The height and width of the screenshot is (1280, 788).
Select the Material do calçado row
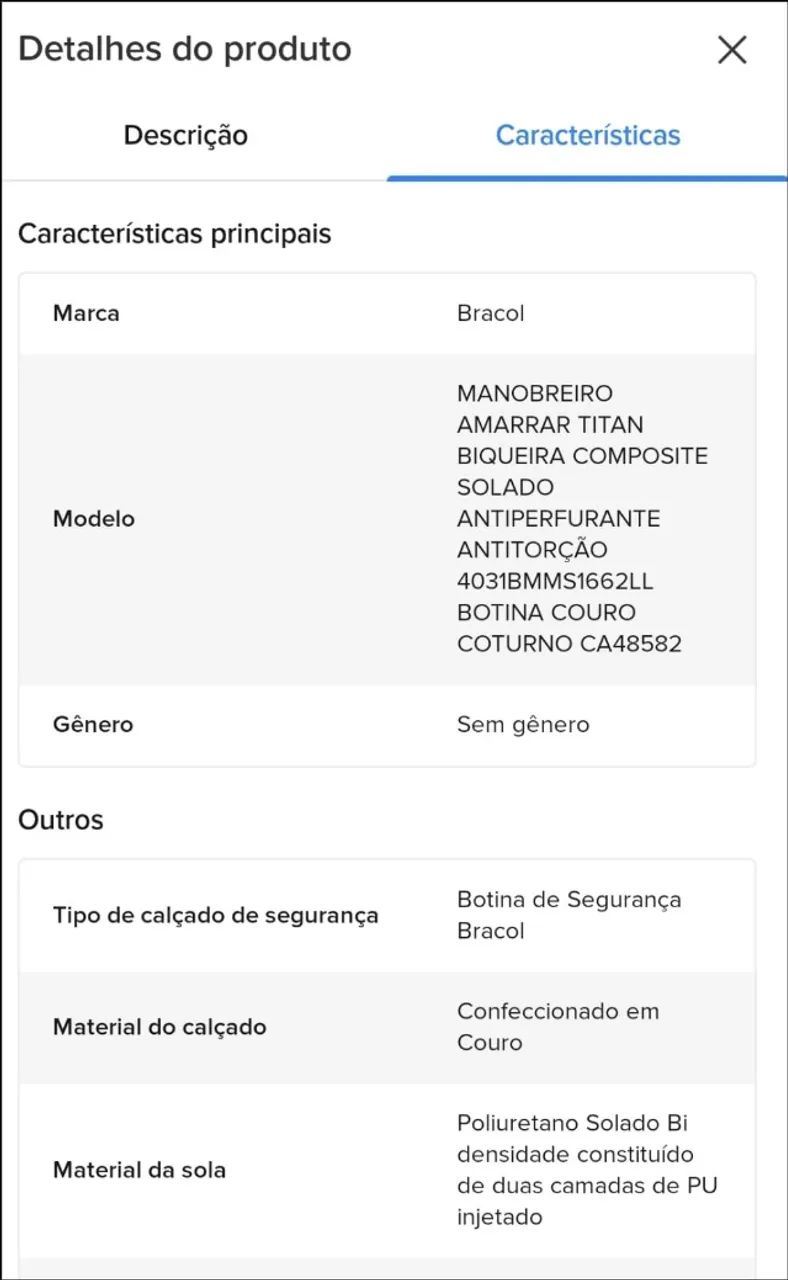pyautogui.click(x=387, y=1027)
